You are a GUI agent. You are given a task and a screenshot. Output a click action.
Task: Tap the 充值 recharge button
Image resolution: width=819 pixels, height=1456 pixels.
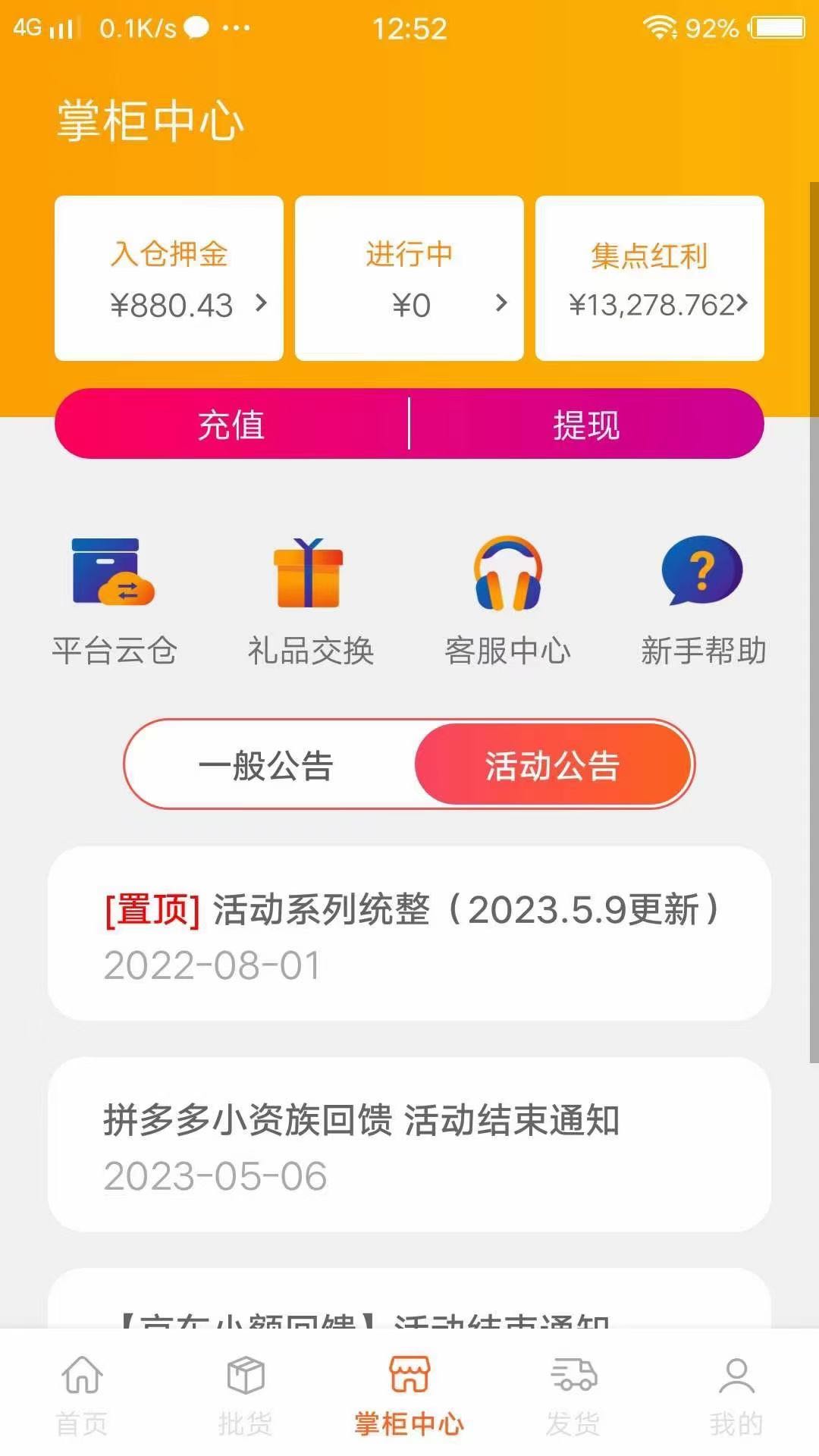tap(232, 424)
